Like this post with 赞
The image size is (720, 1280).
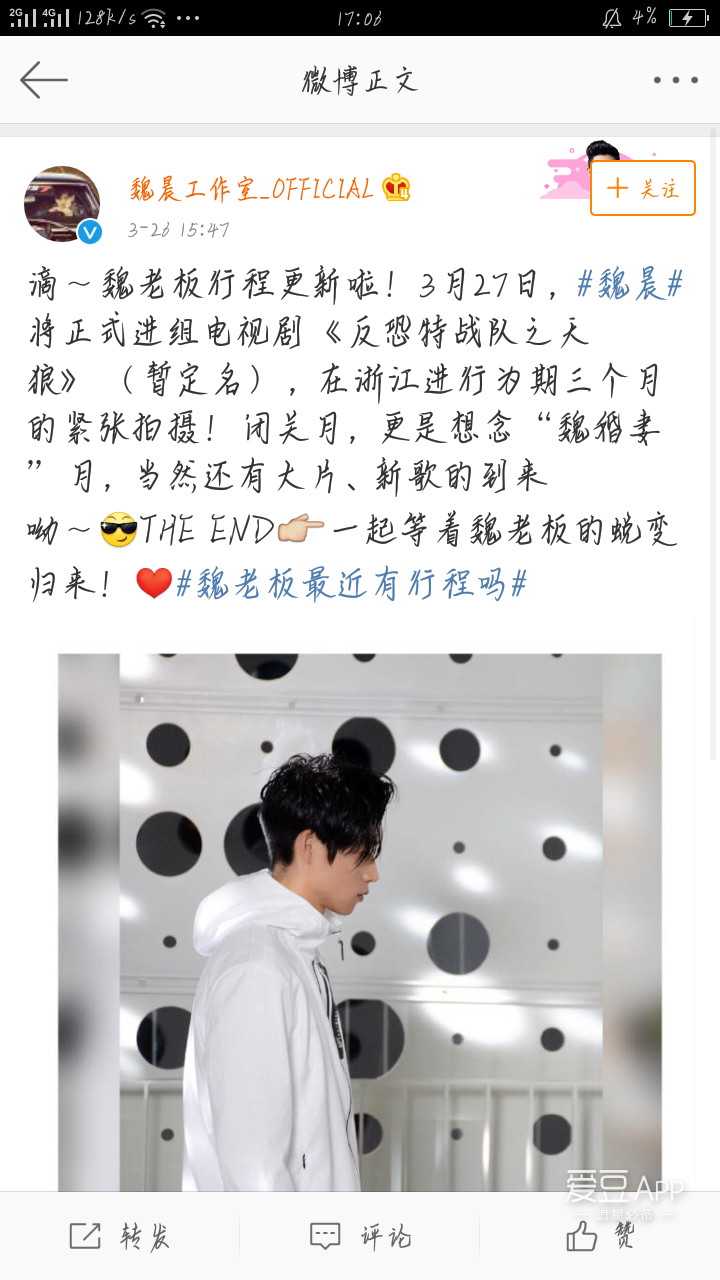600,1236
